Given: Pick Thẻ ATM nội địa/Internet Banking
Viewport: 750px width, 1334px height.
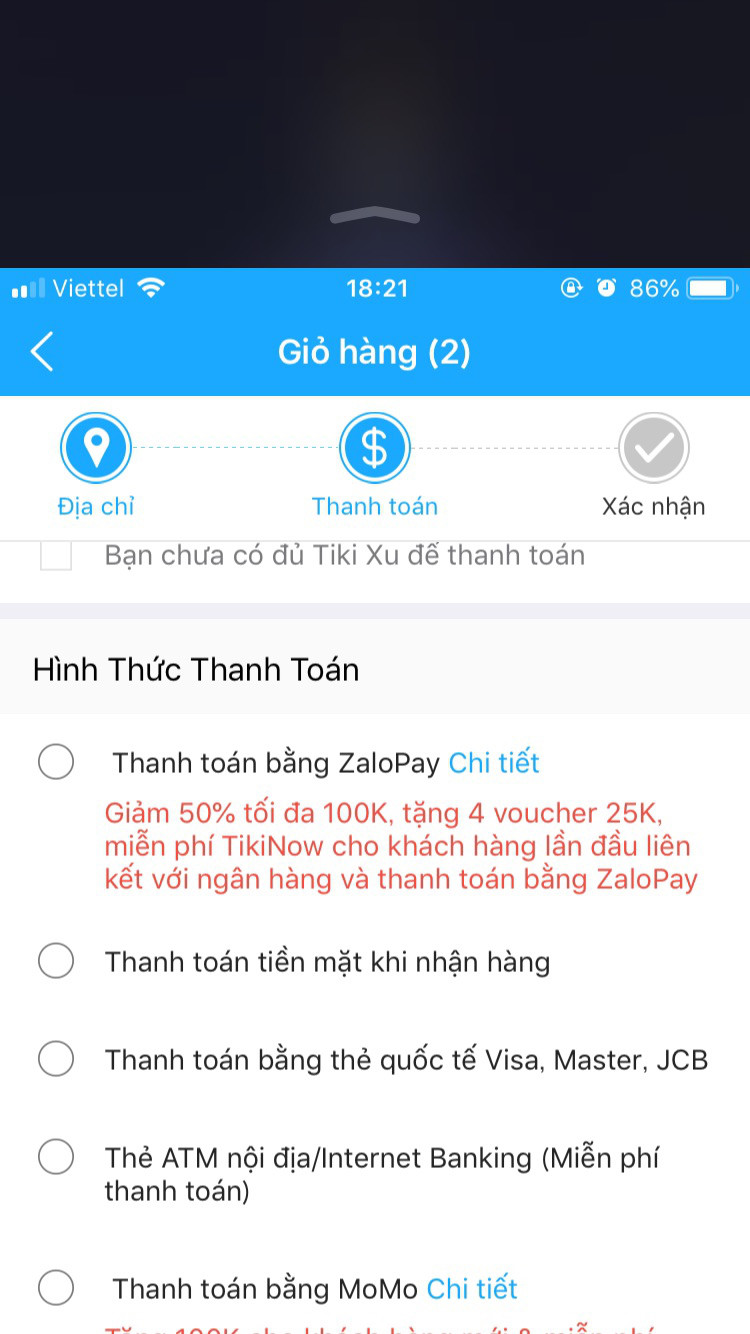Looking at the screenshot, I should pos(56,1157).
